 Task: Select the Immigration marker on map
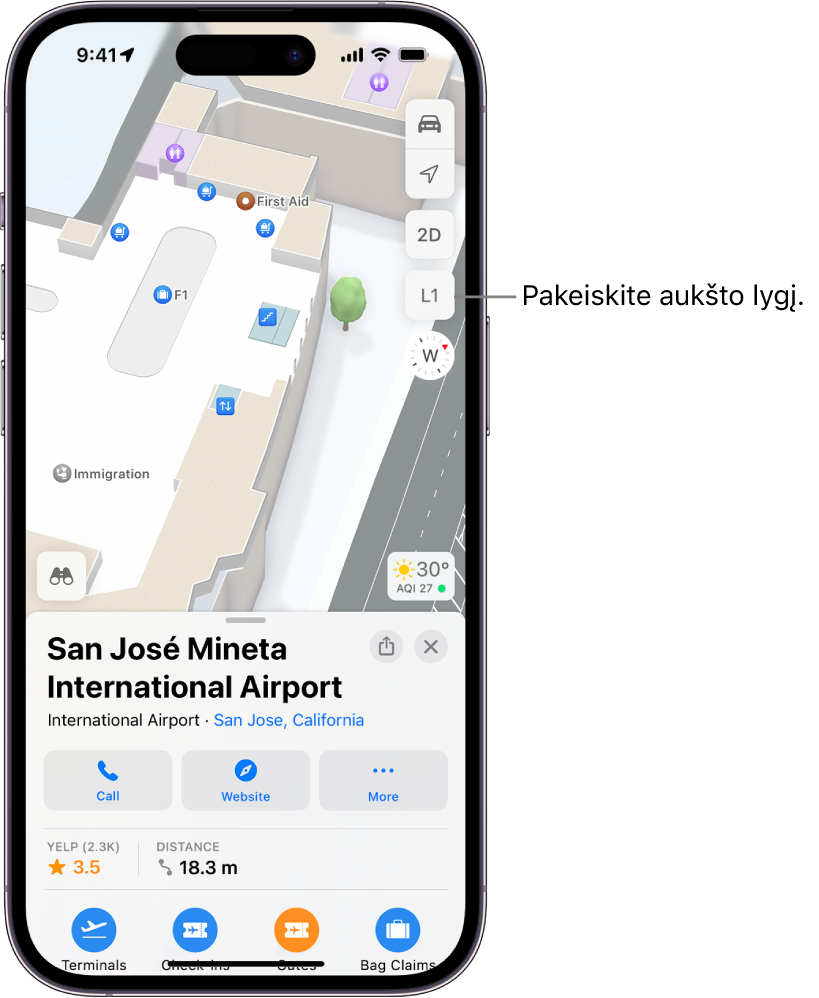tap(62, 474)
